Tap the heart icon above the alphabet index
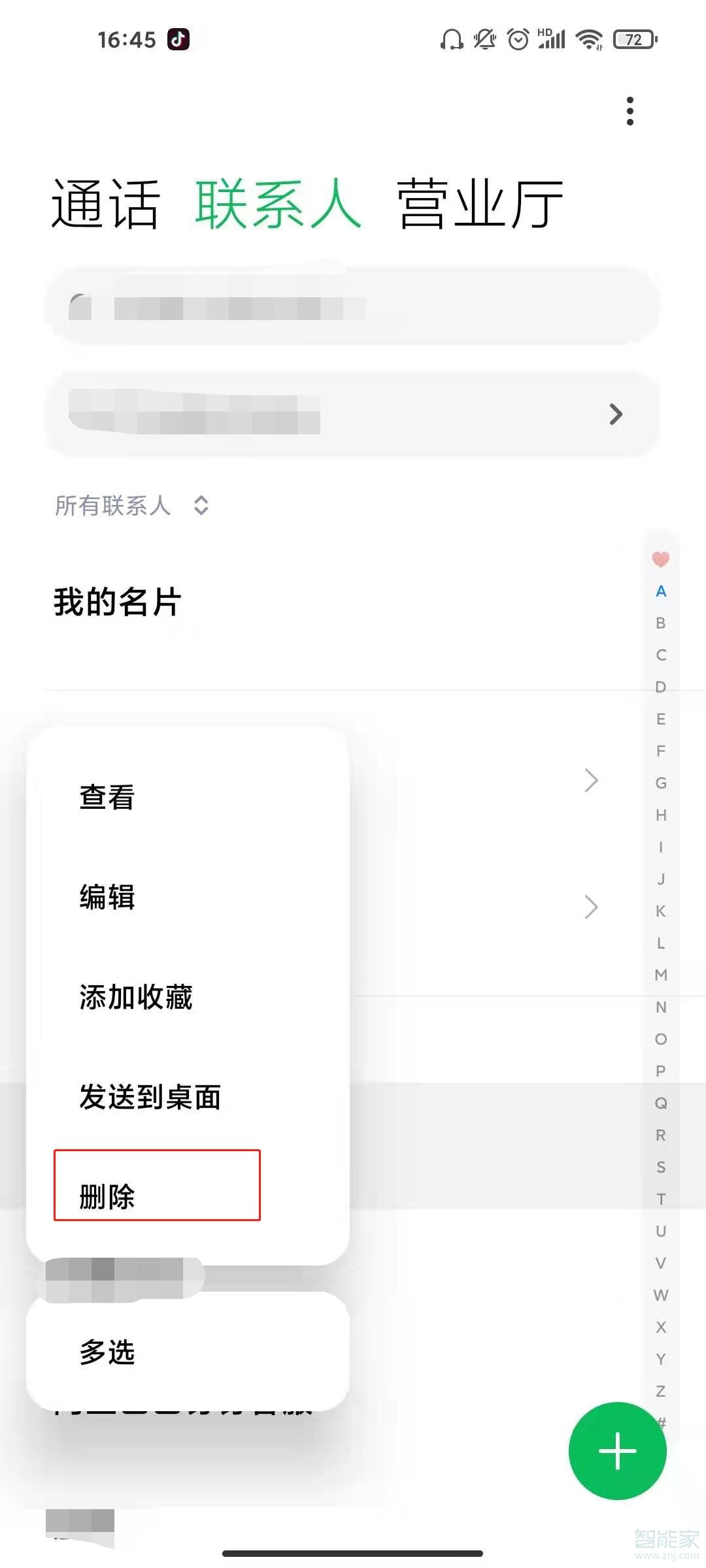 [660, 559]
